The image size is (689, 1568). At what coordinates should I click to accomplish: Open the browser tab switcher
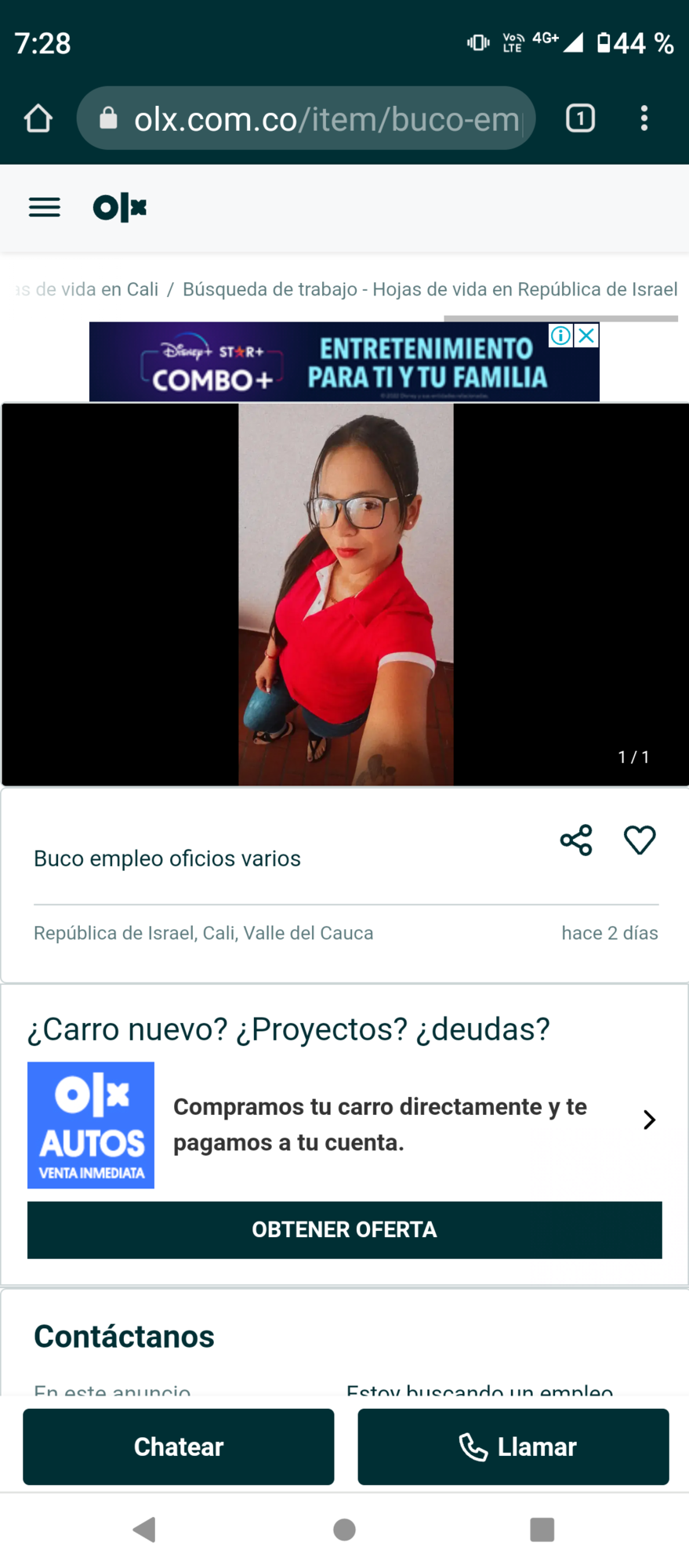(580, 118)
